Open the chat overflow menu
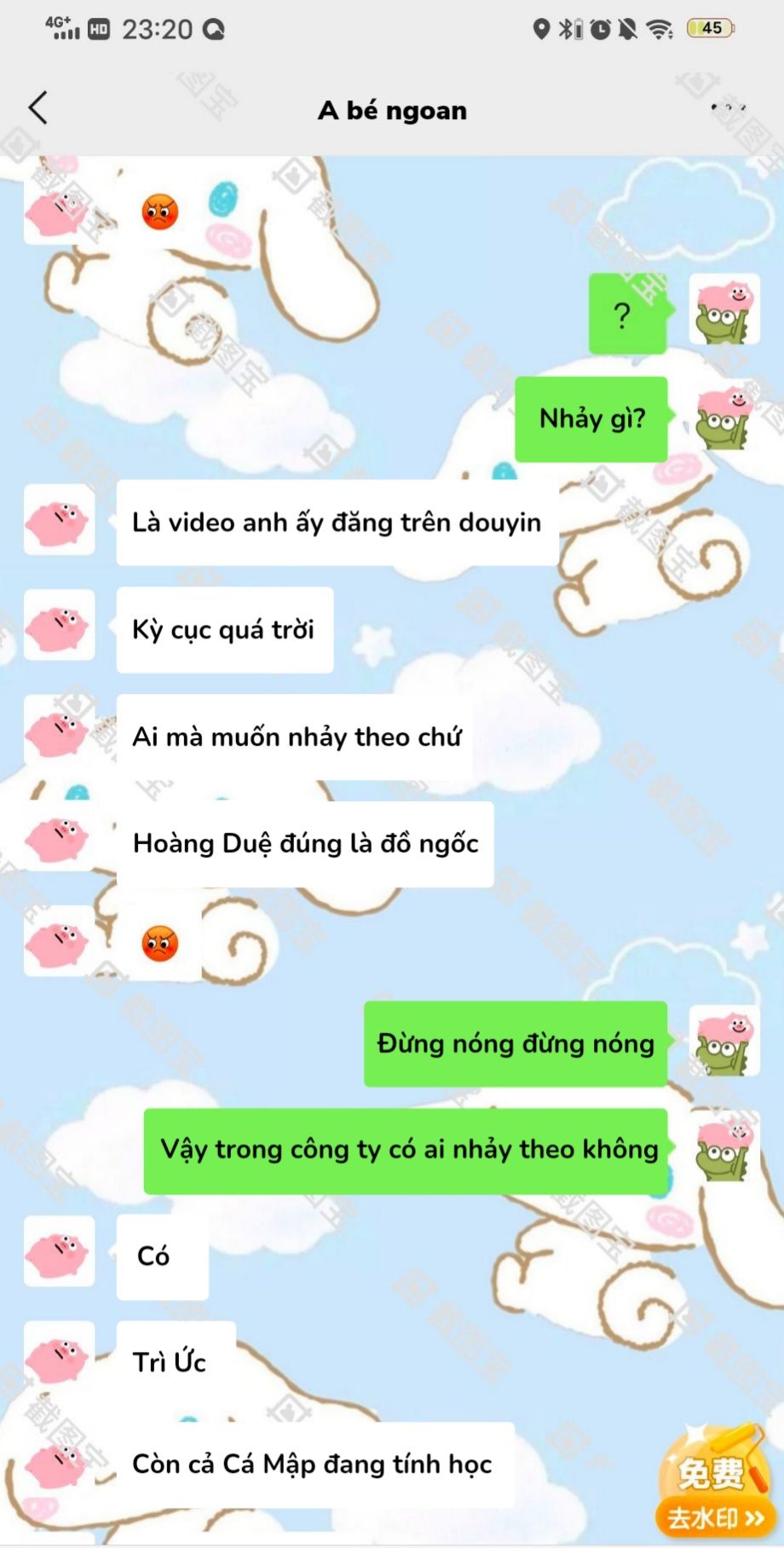This screenshot has height=1548, width=784. [x=728, y=108]
